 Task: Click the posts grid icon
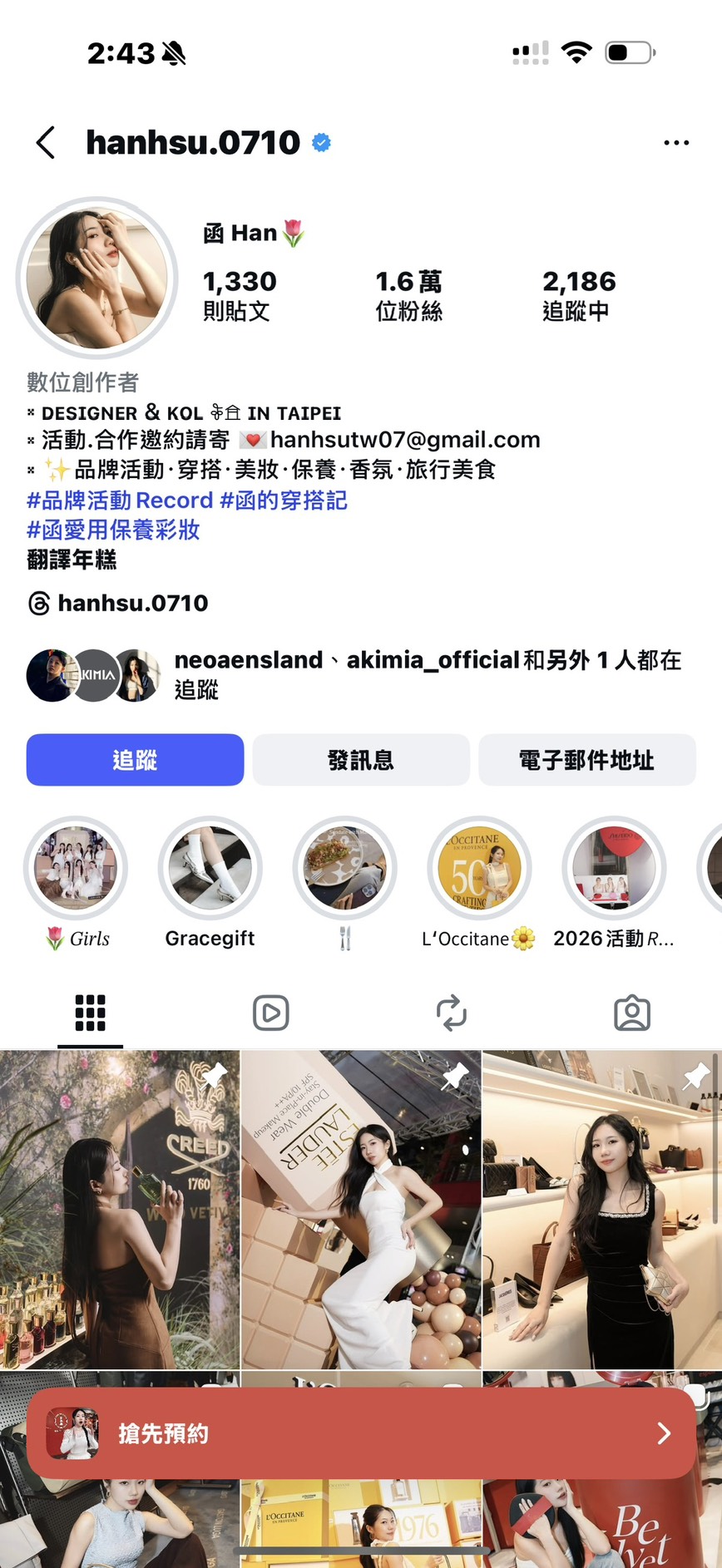pos(90,1012)
